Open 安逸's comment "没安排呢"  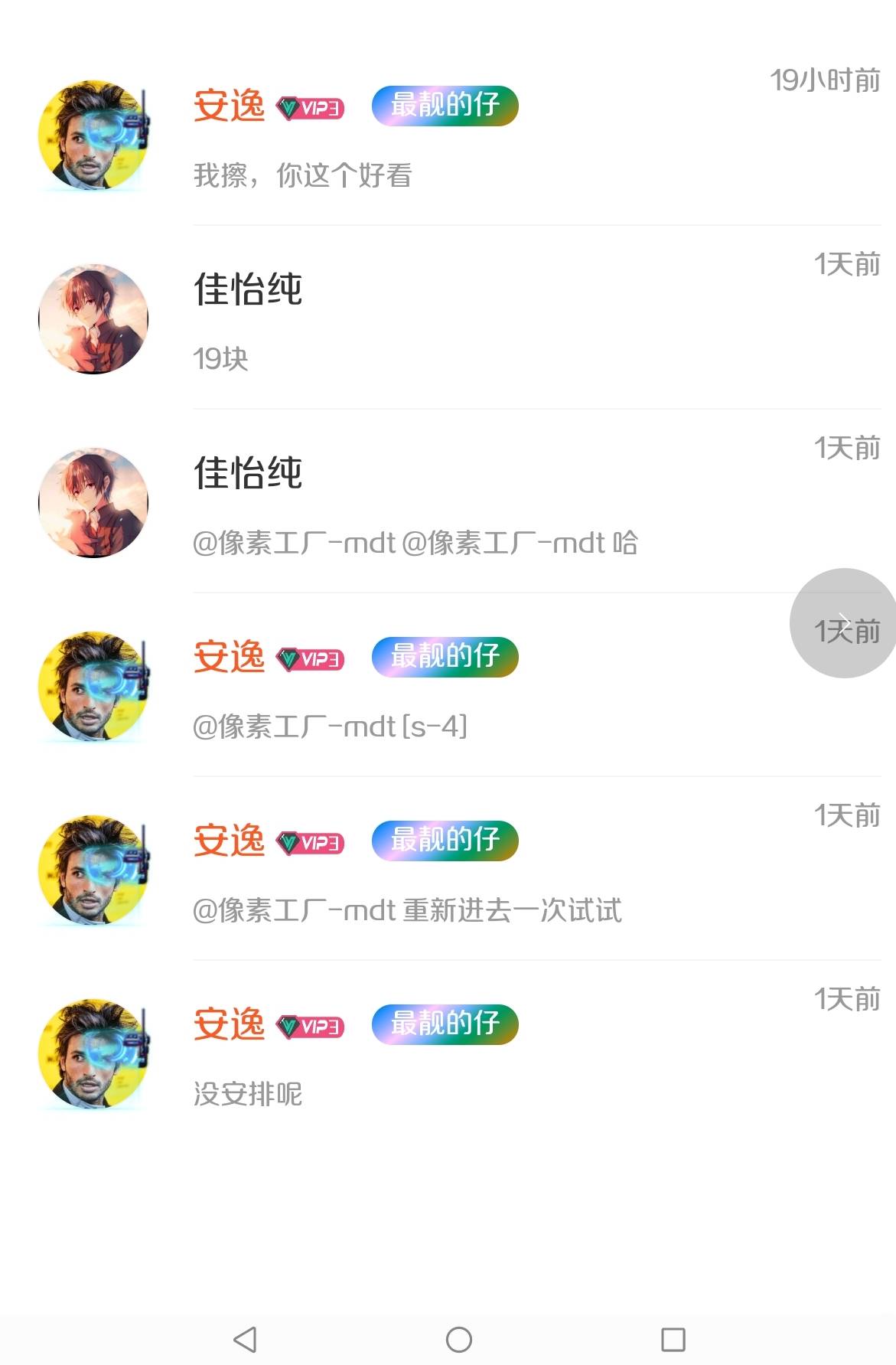(248, 1094)
